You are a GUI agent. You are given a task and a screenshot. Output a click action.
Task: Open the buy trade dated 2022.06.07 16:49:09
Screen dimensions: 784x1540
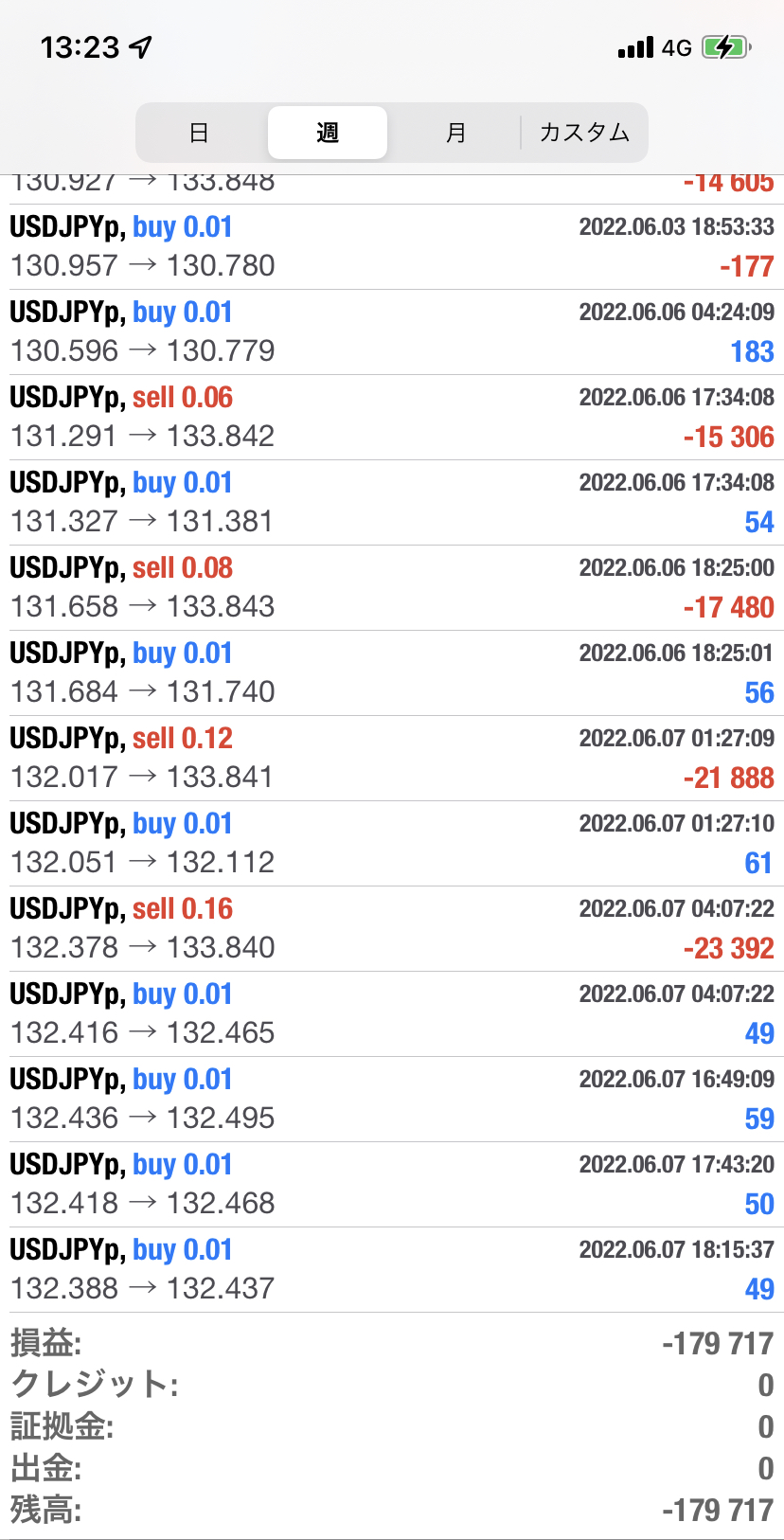(x=392, y=1100)
